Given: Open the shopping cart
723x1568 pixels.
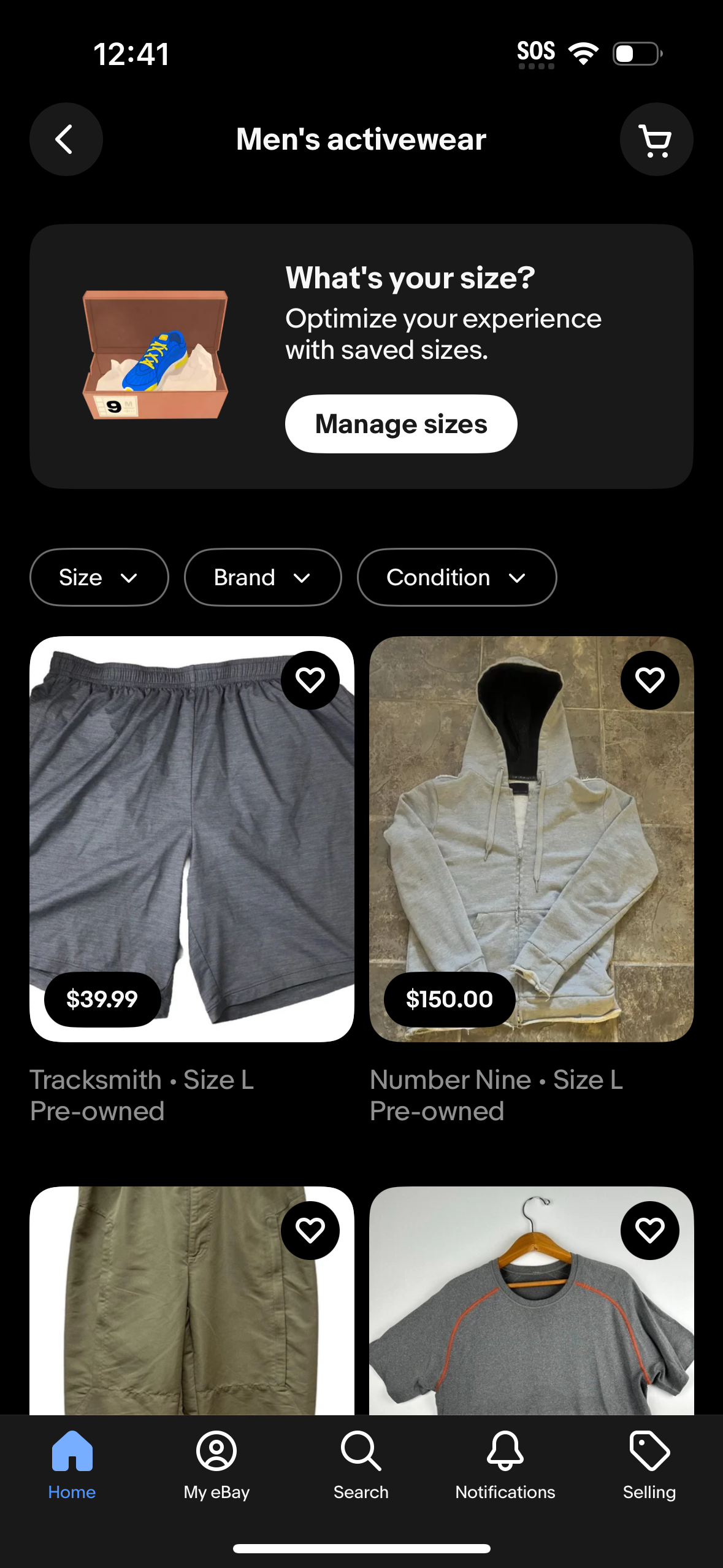Looking at the screenshot, I should (x=656, y=139).
